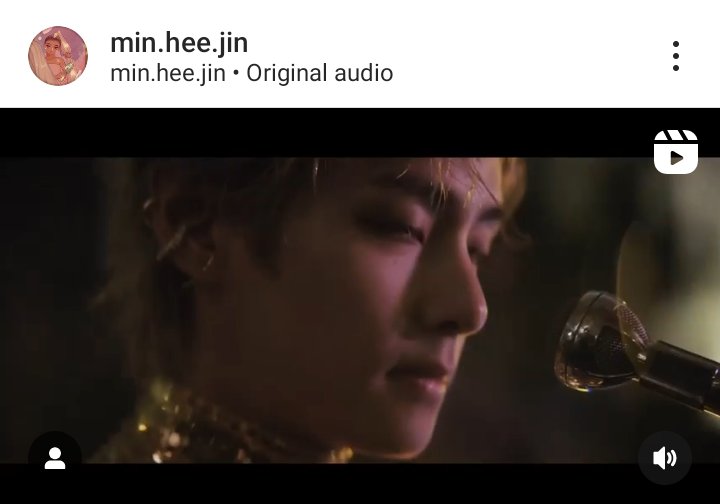Open the post's three-dot options menu
This screenshot has width=720, height=504.
pos(676,56)
